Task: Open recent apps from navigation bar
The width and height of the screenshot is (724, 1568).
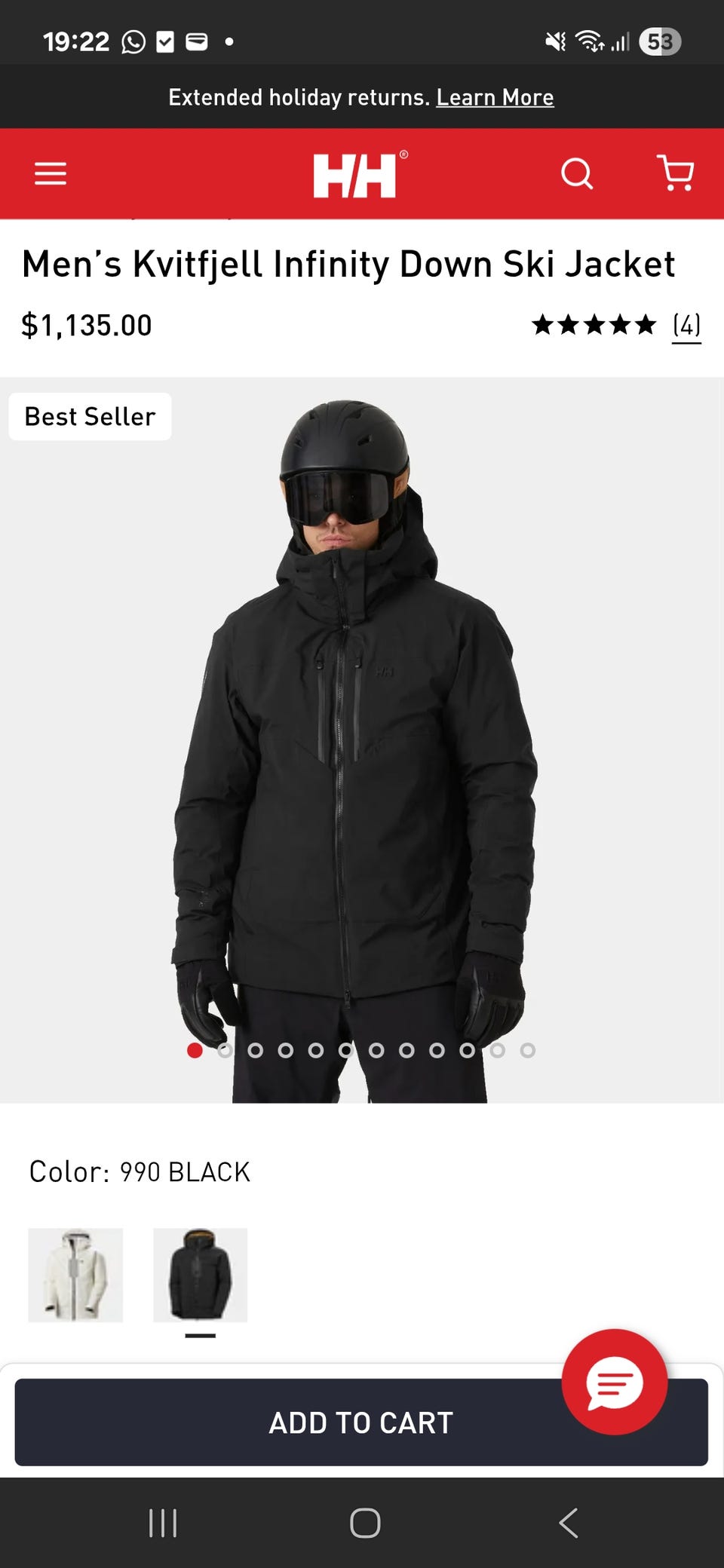Action: click(x=163, y=1523)
